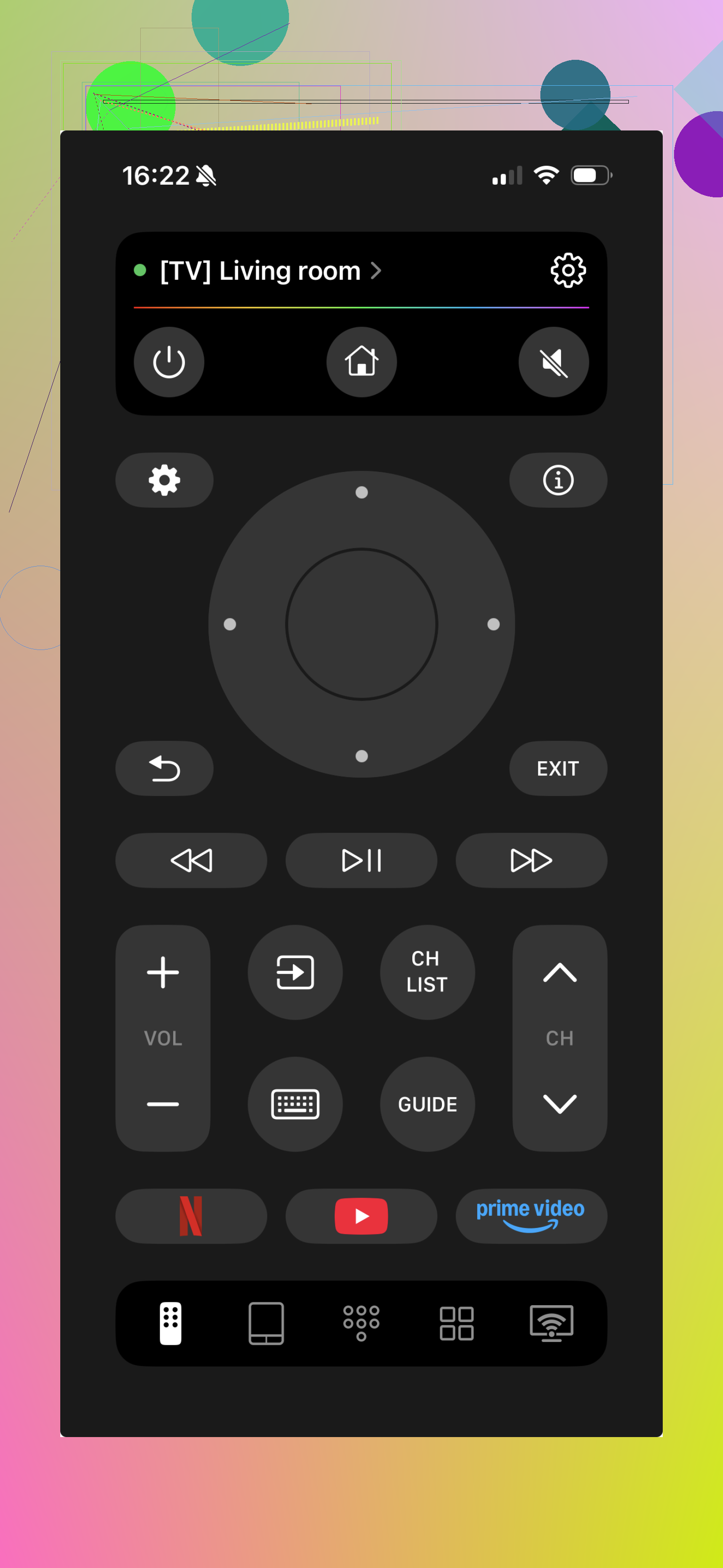Open the input source selector

(295, 972)
